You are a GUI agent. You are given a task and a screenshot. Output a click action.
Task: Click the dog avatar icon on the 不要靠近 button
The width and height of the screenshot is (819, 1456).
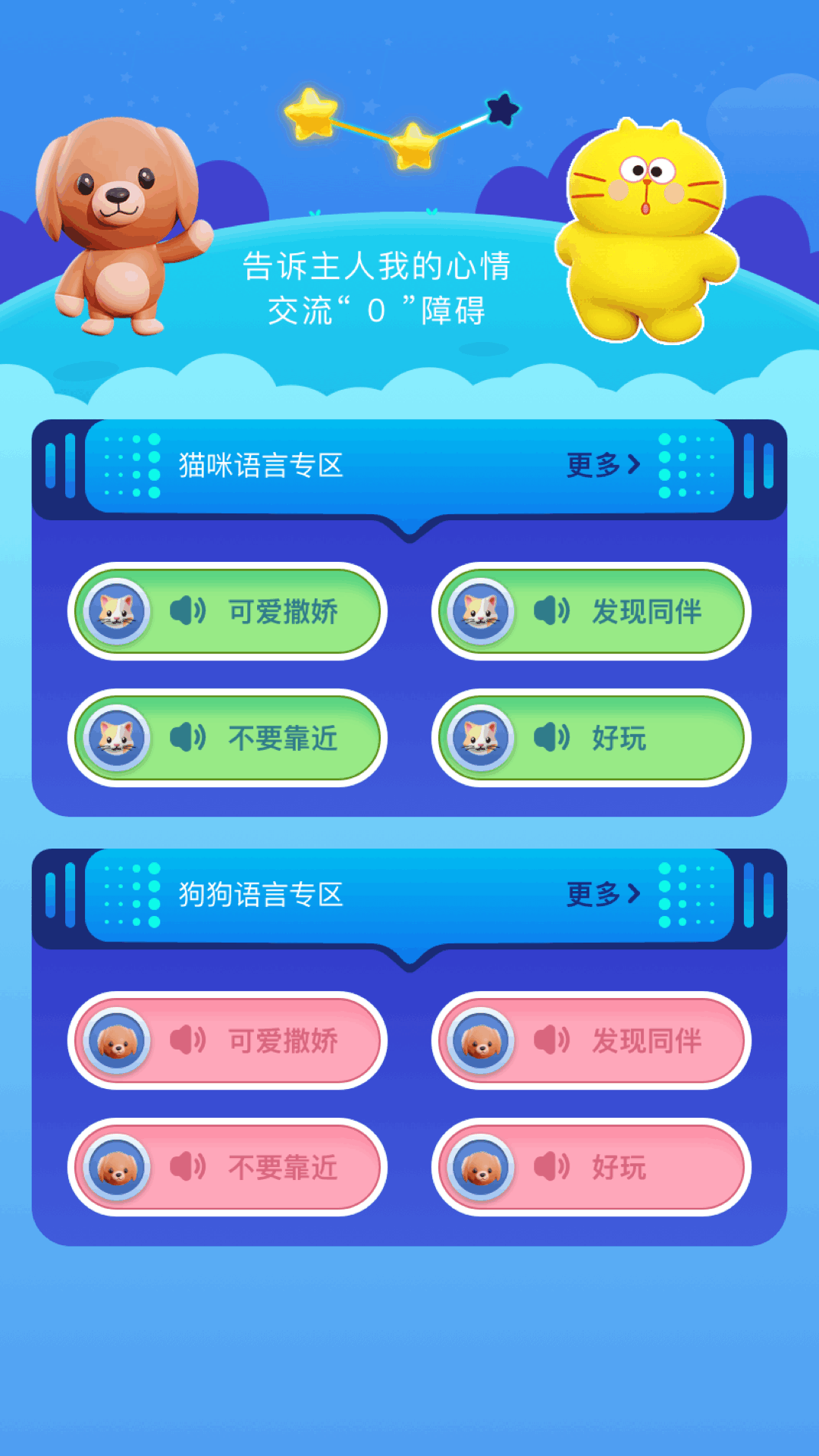coord(118,1169)
